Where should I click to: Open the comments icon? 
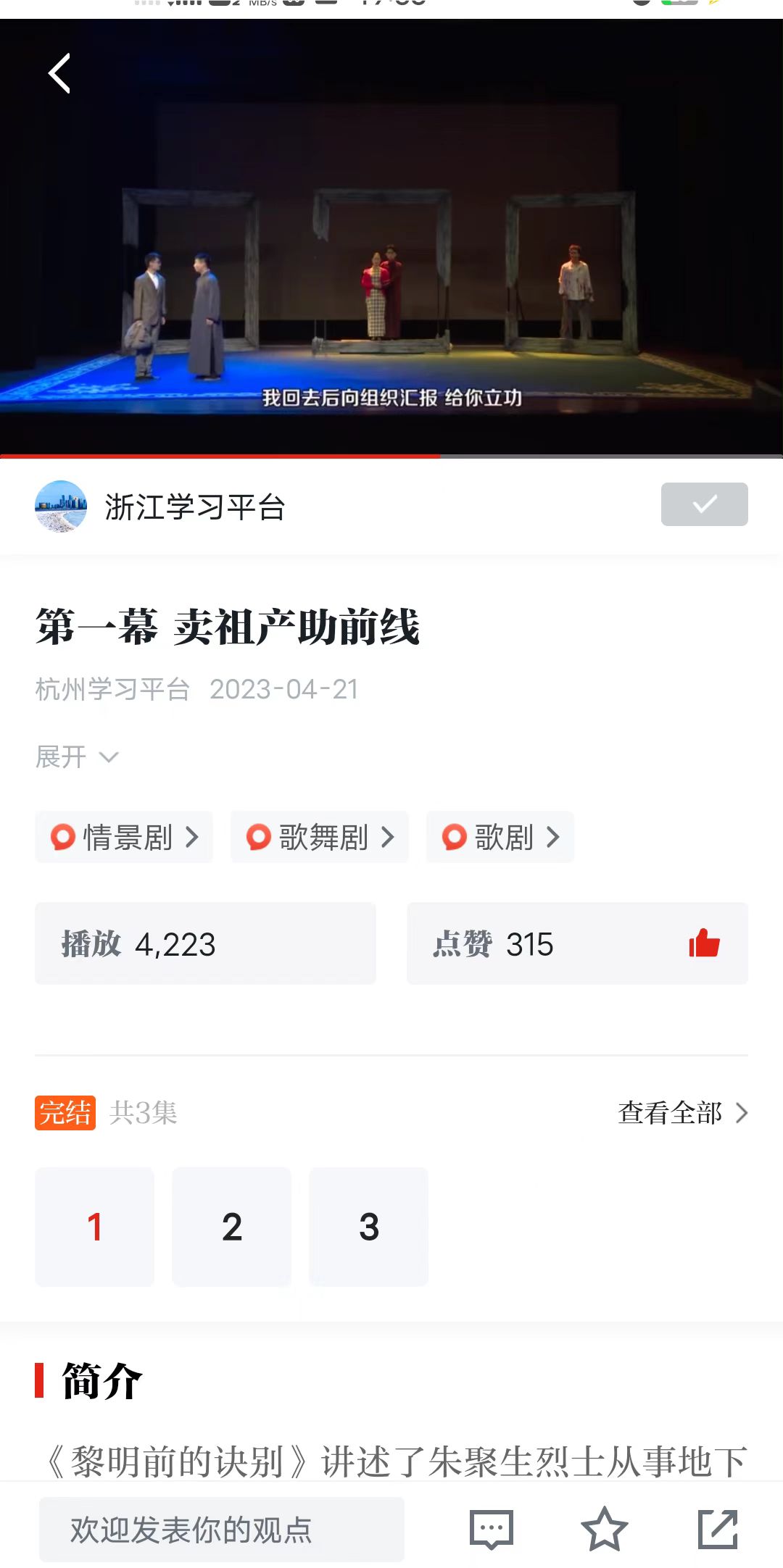(492, 1530)
